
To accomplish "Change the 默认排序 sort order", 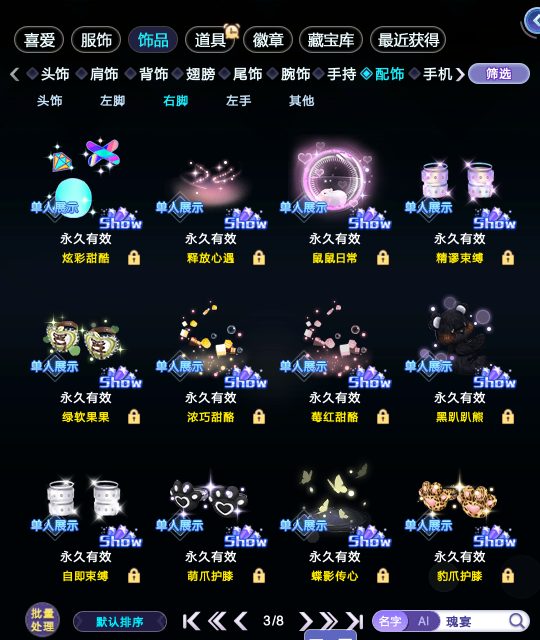I will click(120, 622).
